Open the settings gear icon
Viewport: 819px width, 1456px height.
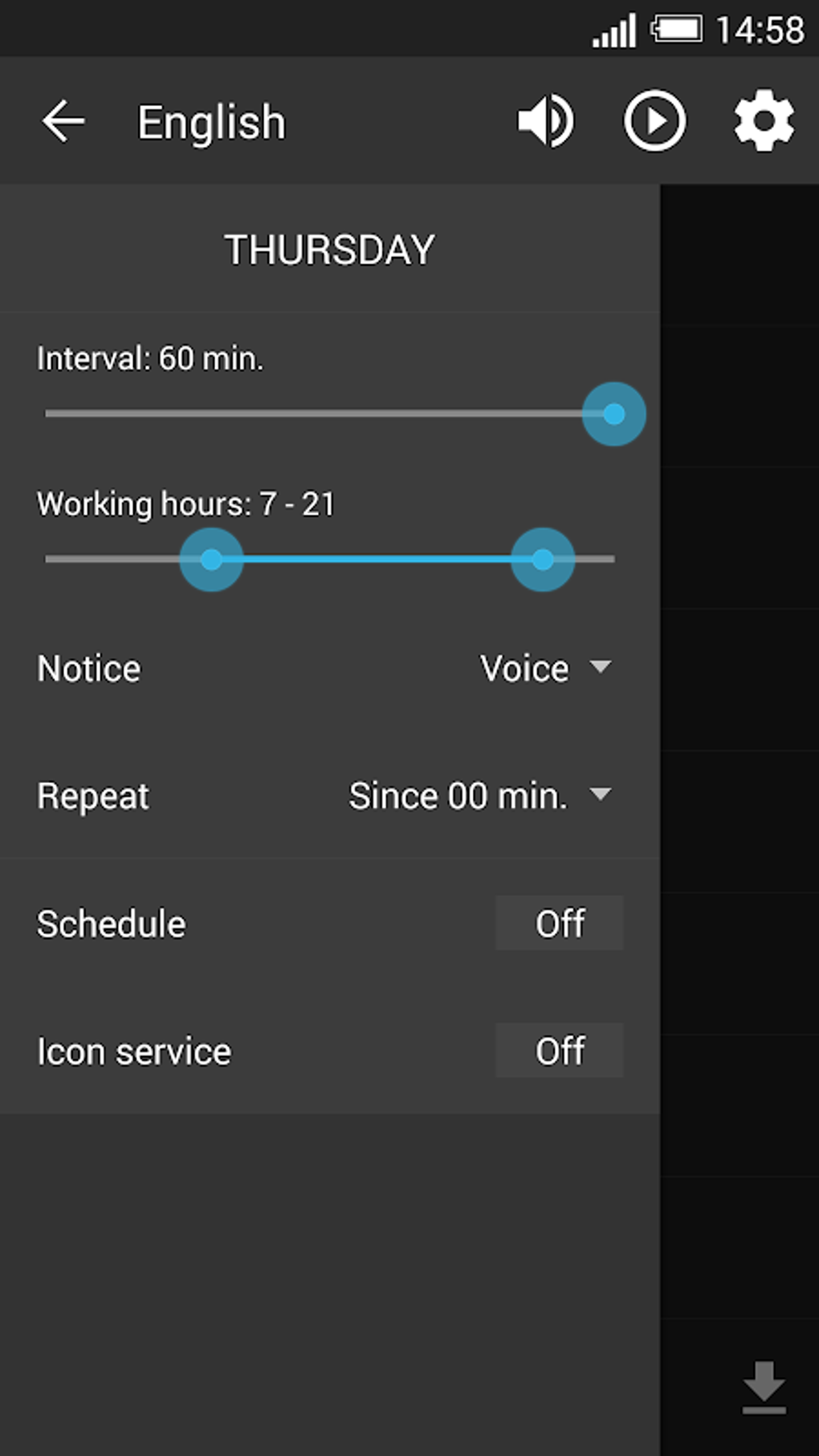click(763, 120)
